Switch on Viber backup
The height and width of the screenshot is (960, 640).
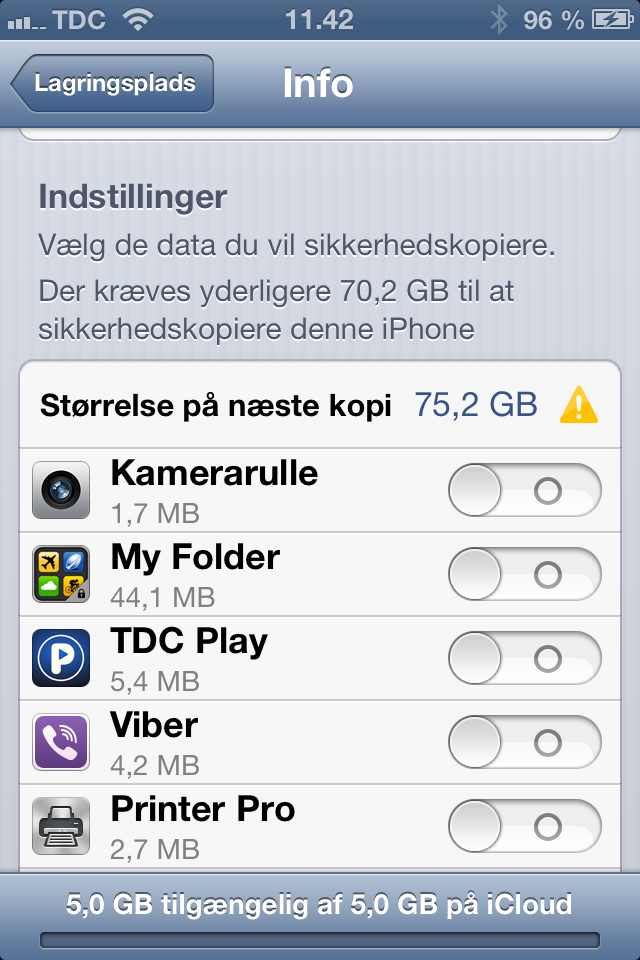pos(524,743)
